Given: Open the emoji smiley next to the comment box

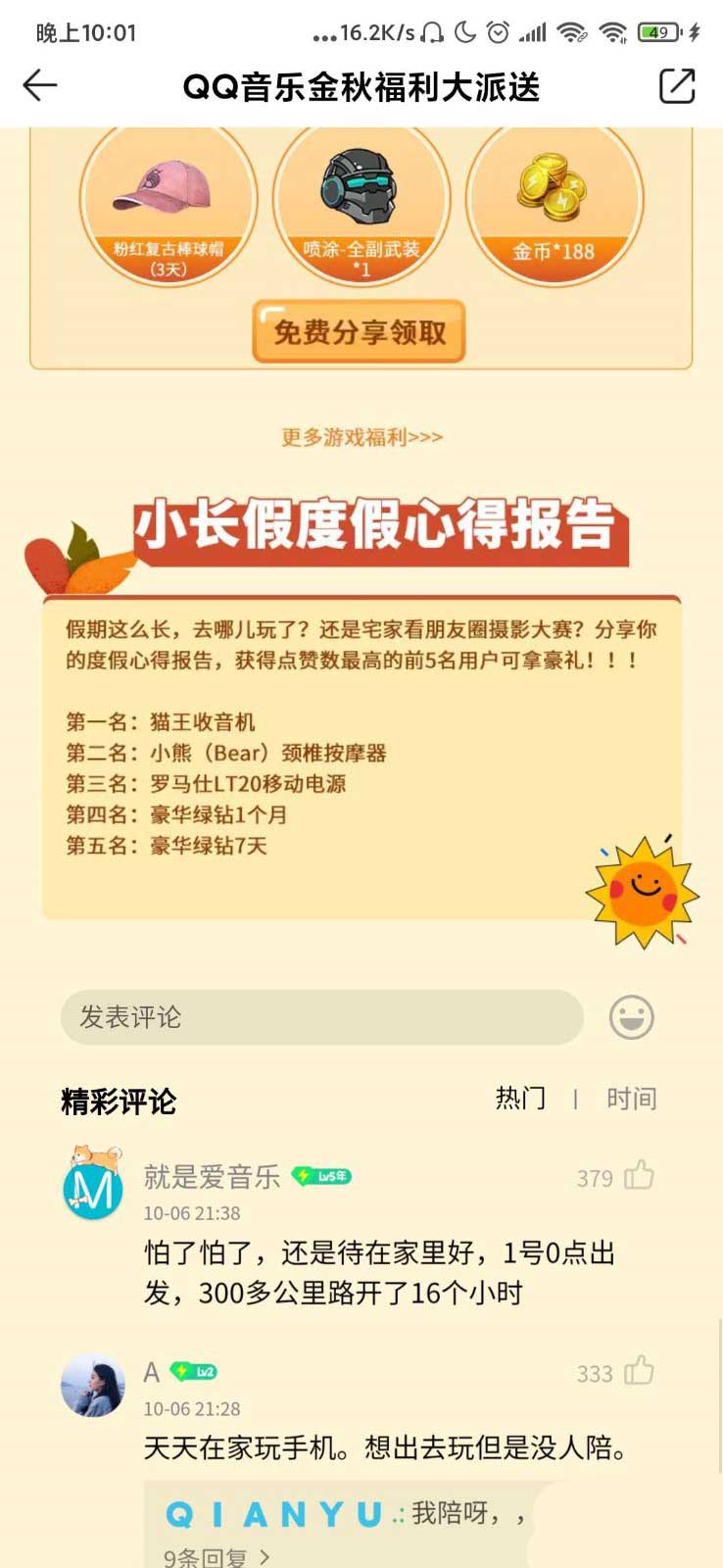Looking at the screenshot, I should click(631, 1017).
